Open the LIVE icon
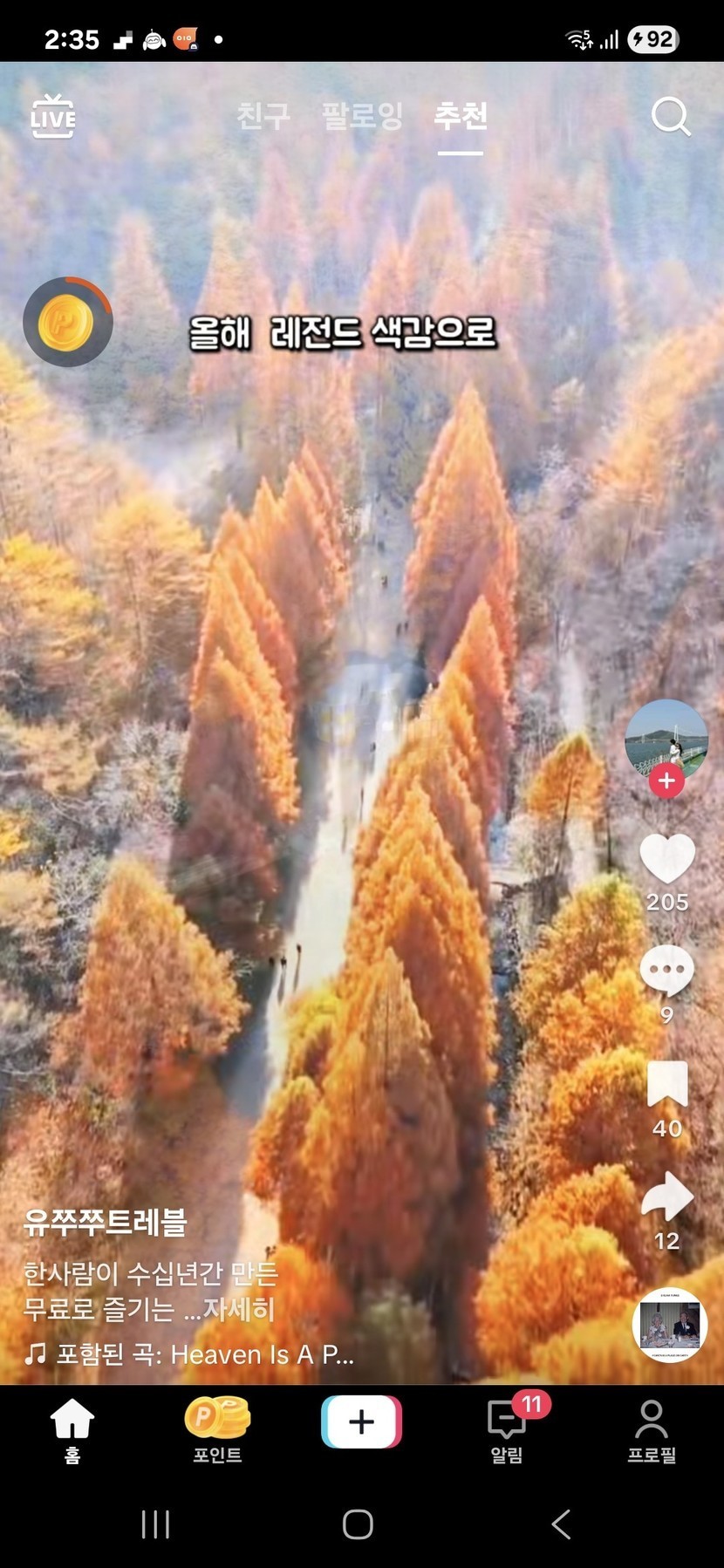 tap(53, 117)
